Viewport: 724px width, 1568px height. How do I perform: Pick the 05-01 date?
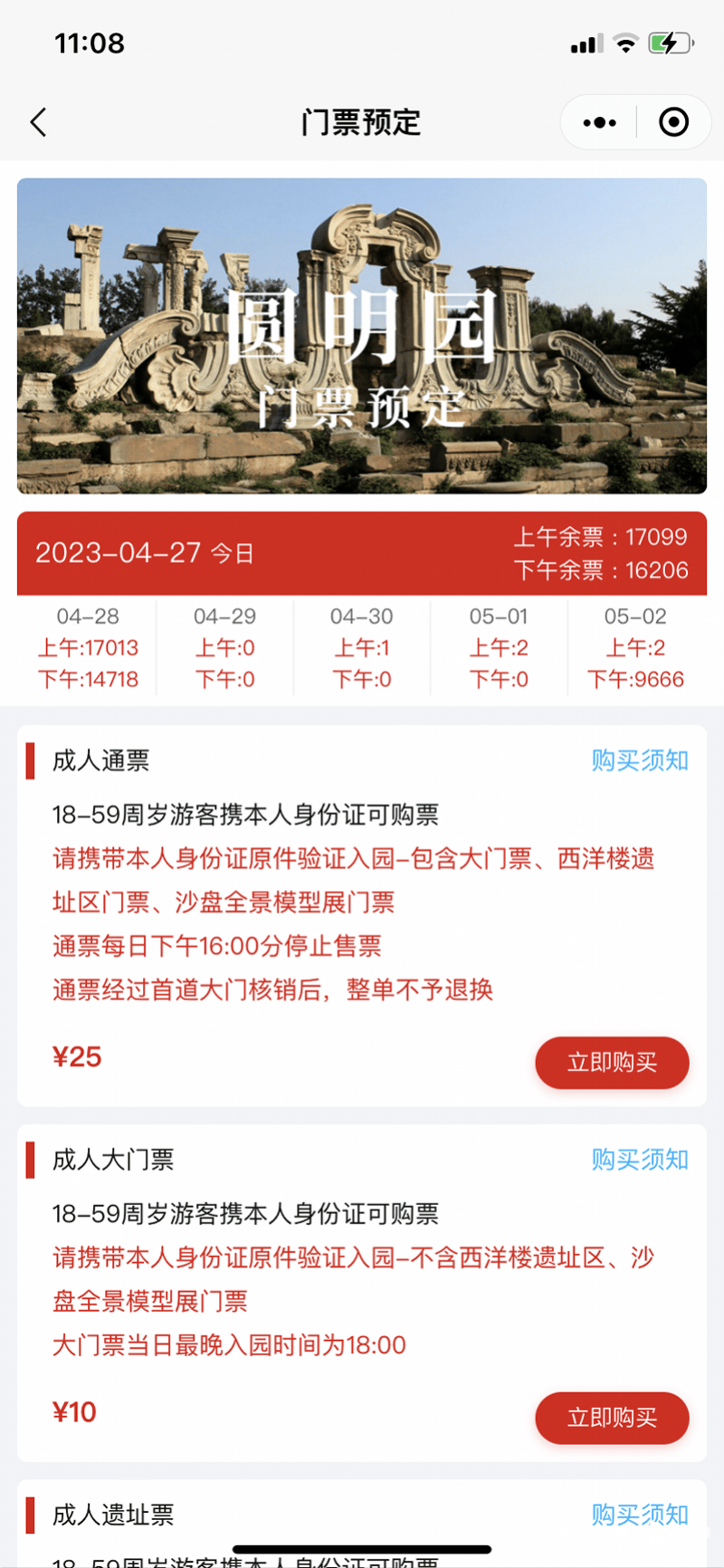(498, 647)
